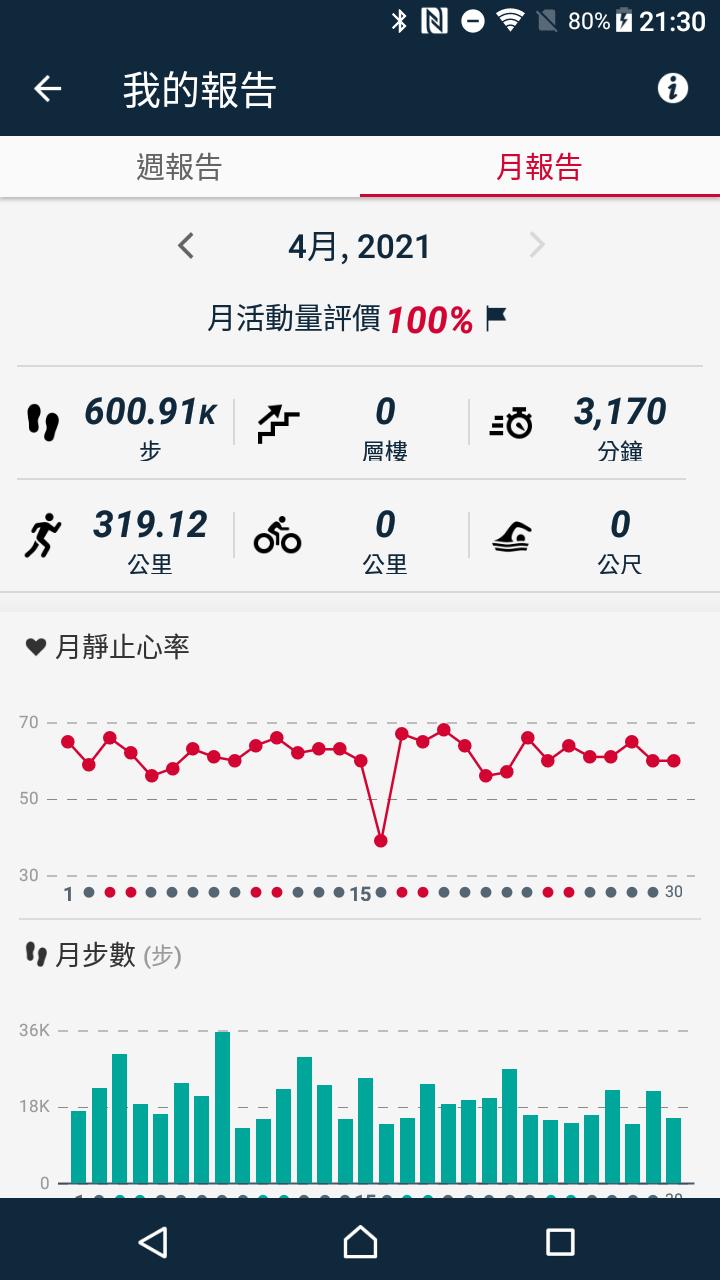Switch to the 週報告 tab
Viewport: 720px width, 1280px height.
click(x=180, y=167)
